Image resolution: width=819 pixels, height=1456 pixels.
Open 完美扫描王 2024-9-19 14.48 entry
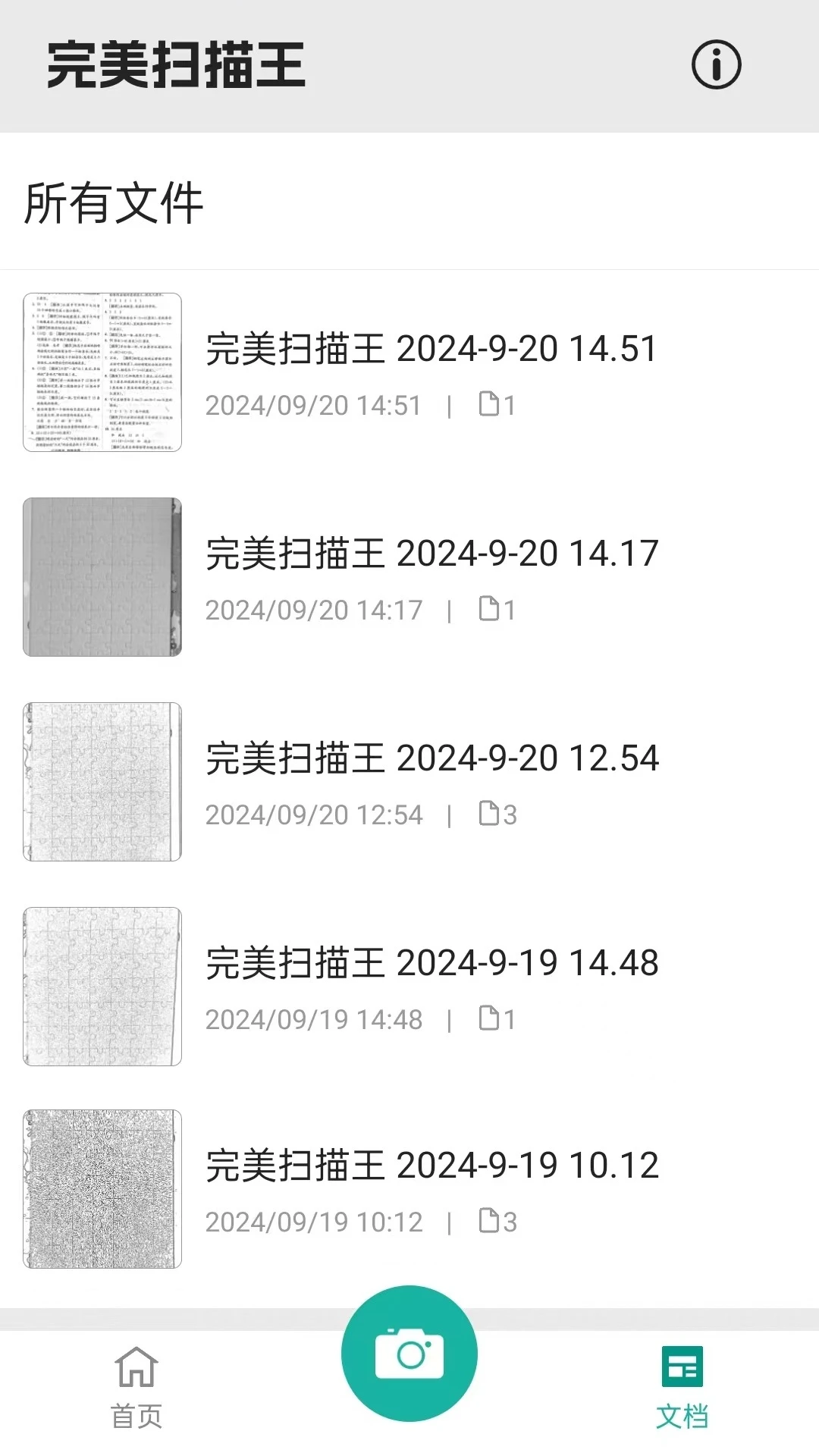point(431,963)
